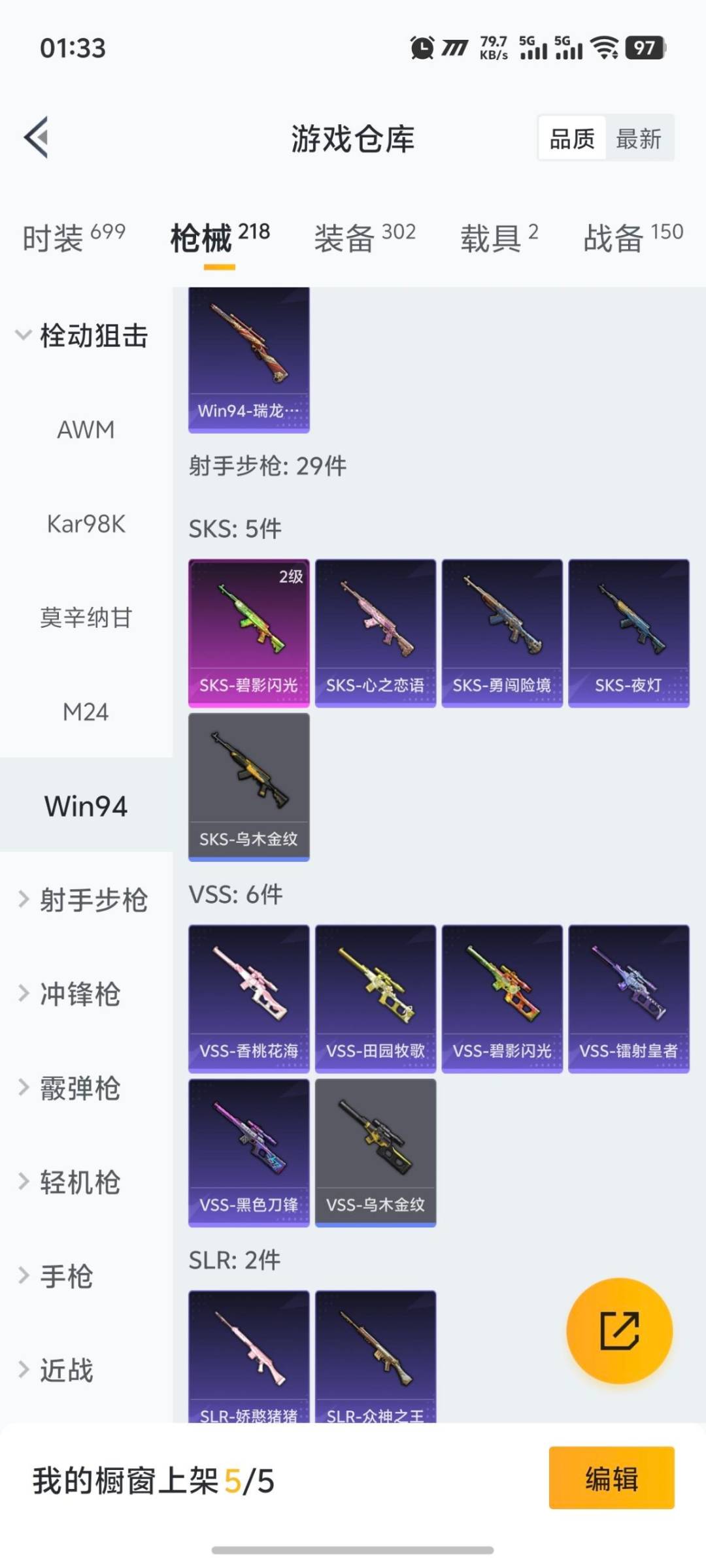This screenshot has width=706, height=1568.
Task: Select the SKS-碧影闪光 level 2 skin
Action: pos(248,630)
